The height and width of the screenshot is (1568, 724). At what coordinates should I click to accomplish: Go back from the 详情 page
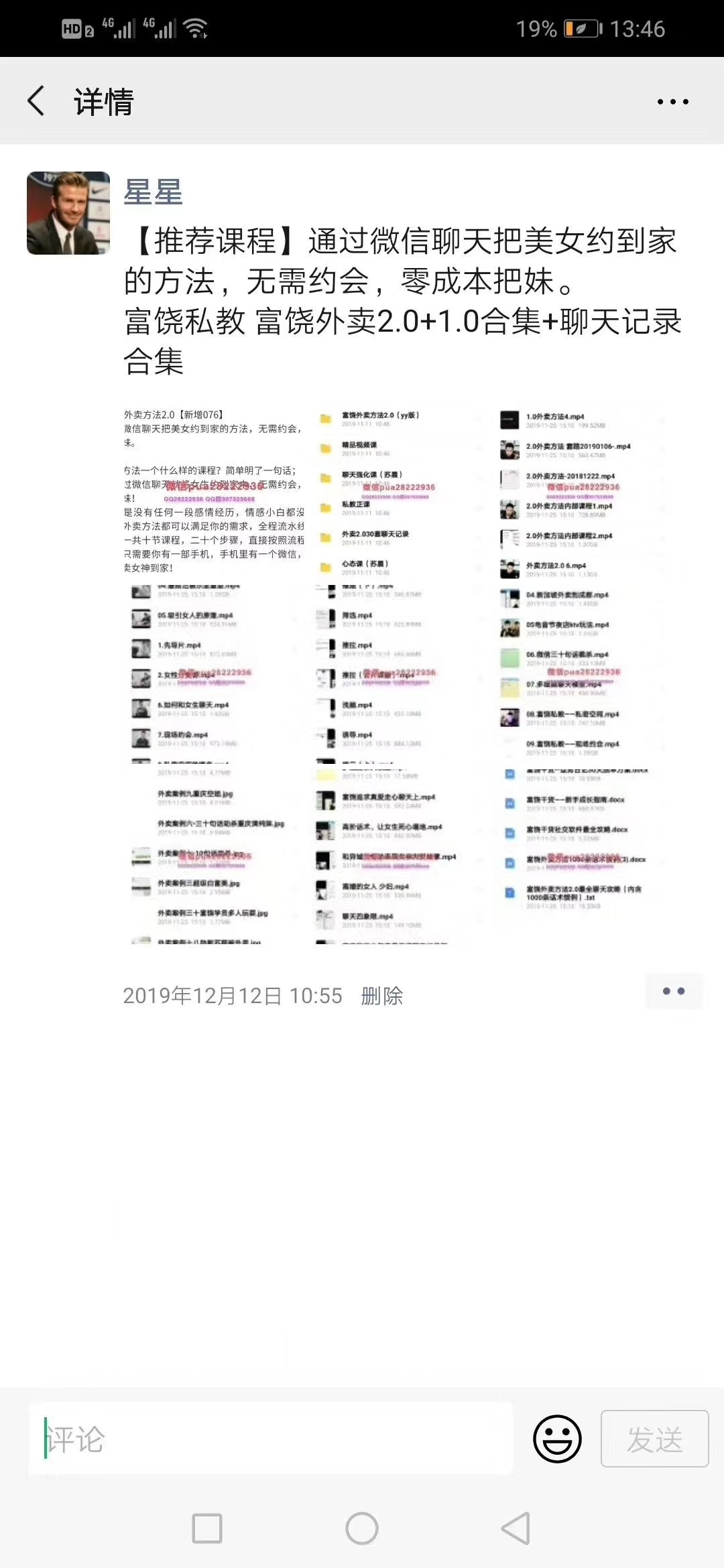click(x=36, y=101)
